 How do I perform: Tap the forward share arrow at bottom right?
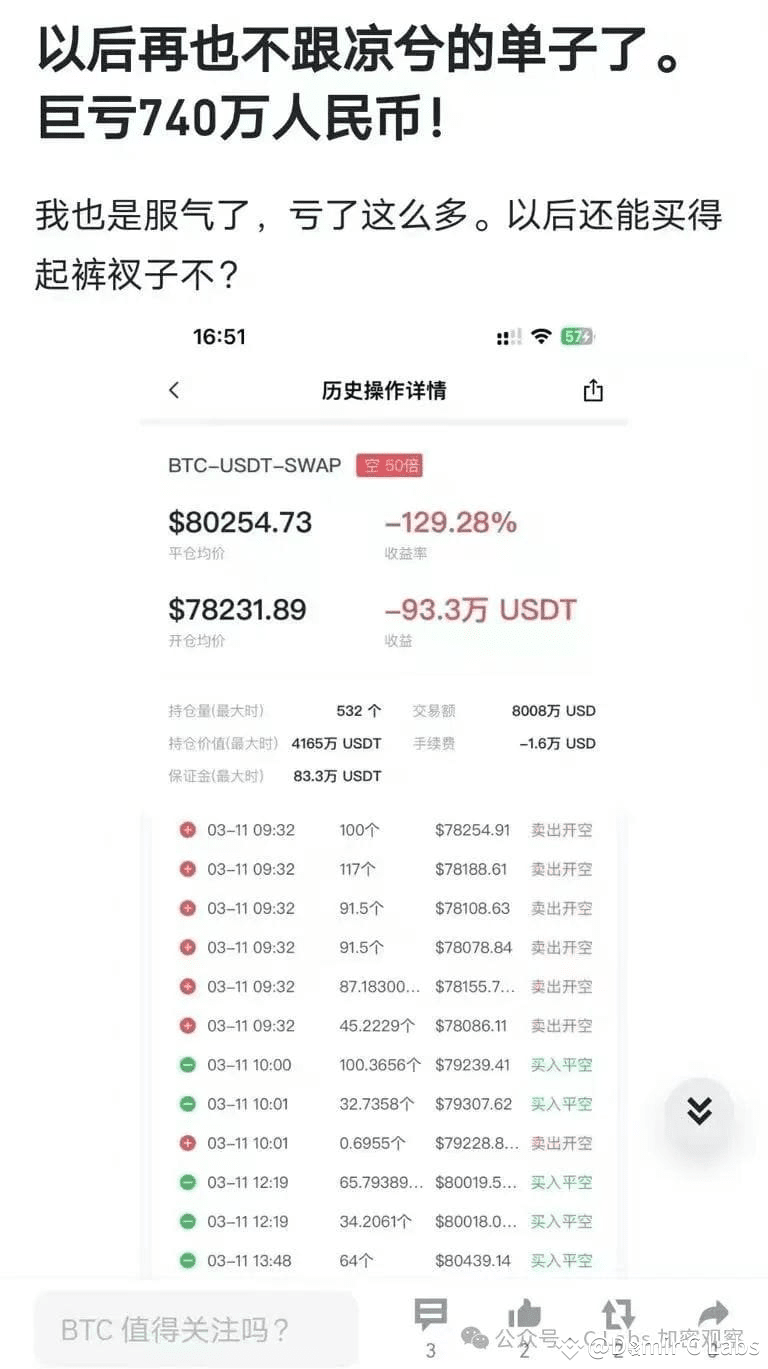pos(711,1312)
